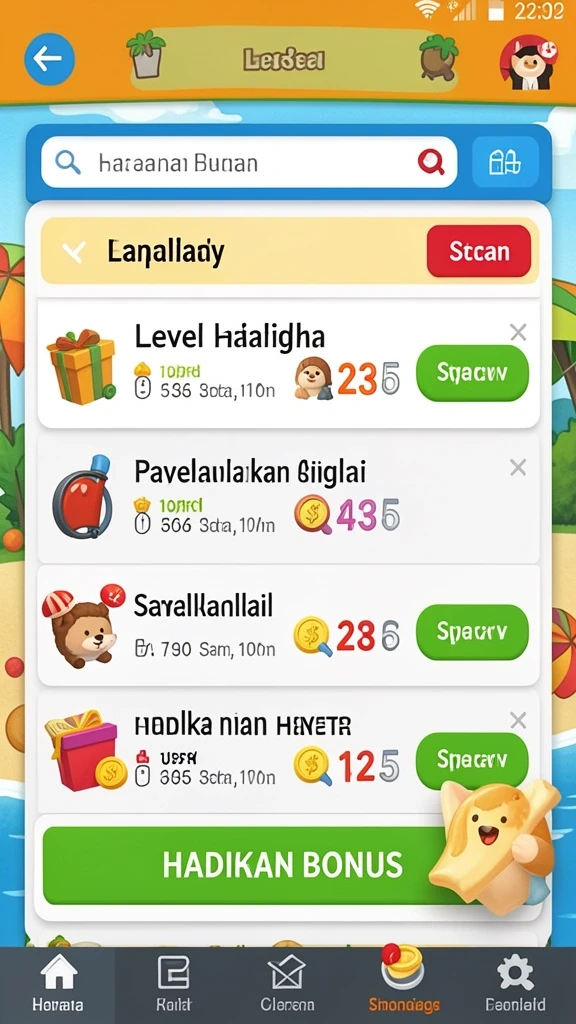Close the card with the 125 coins
Image resolution: width=576 pixels, height=1024 pixels.
click(518, 720)
